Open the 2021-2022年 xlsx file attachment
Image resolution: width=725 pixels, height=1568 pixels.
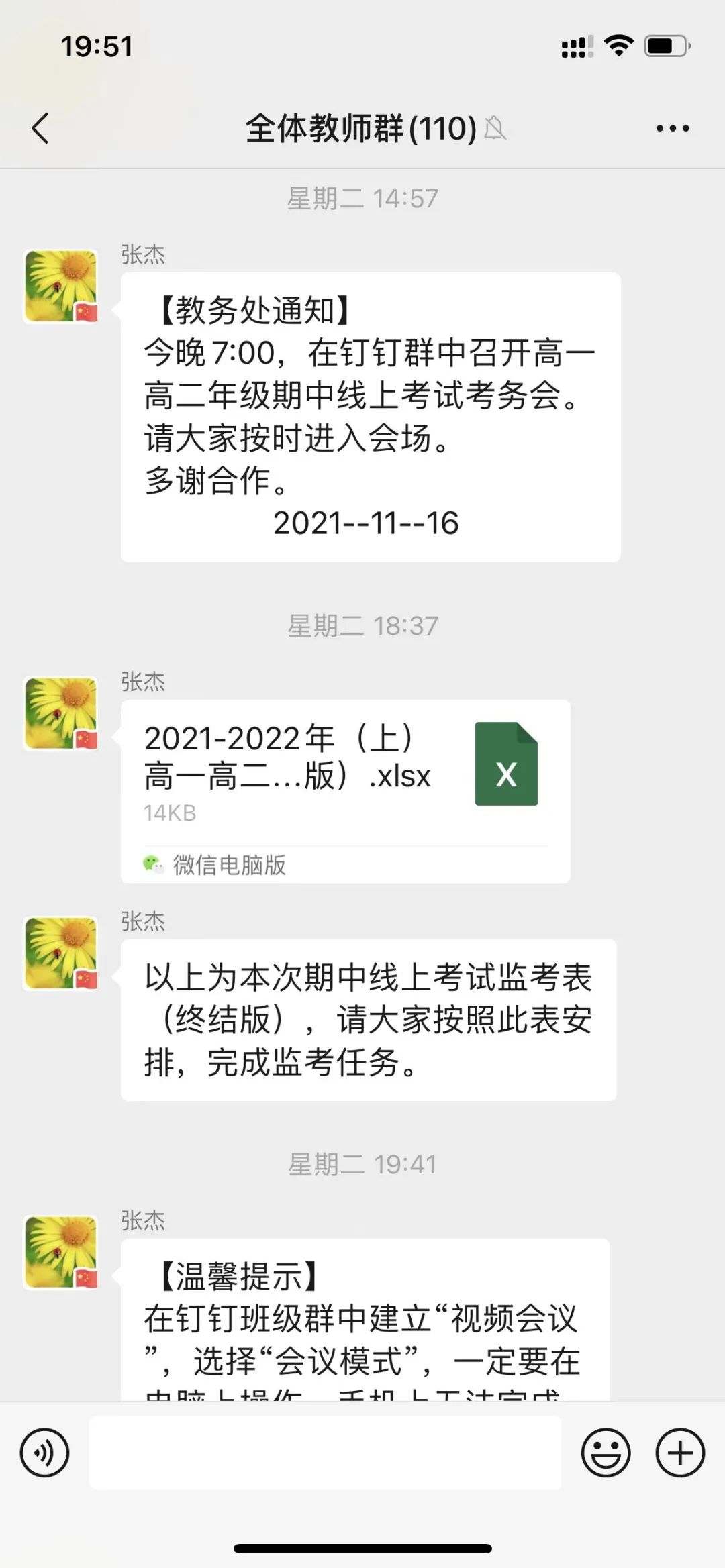[x=345, y=790]
